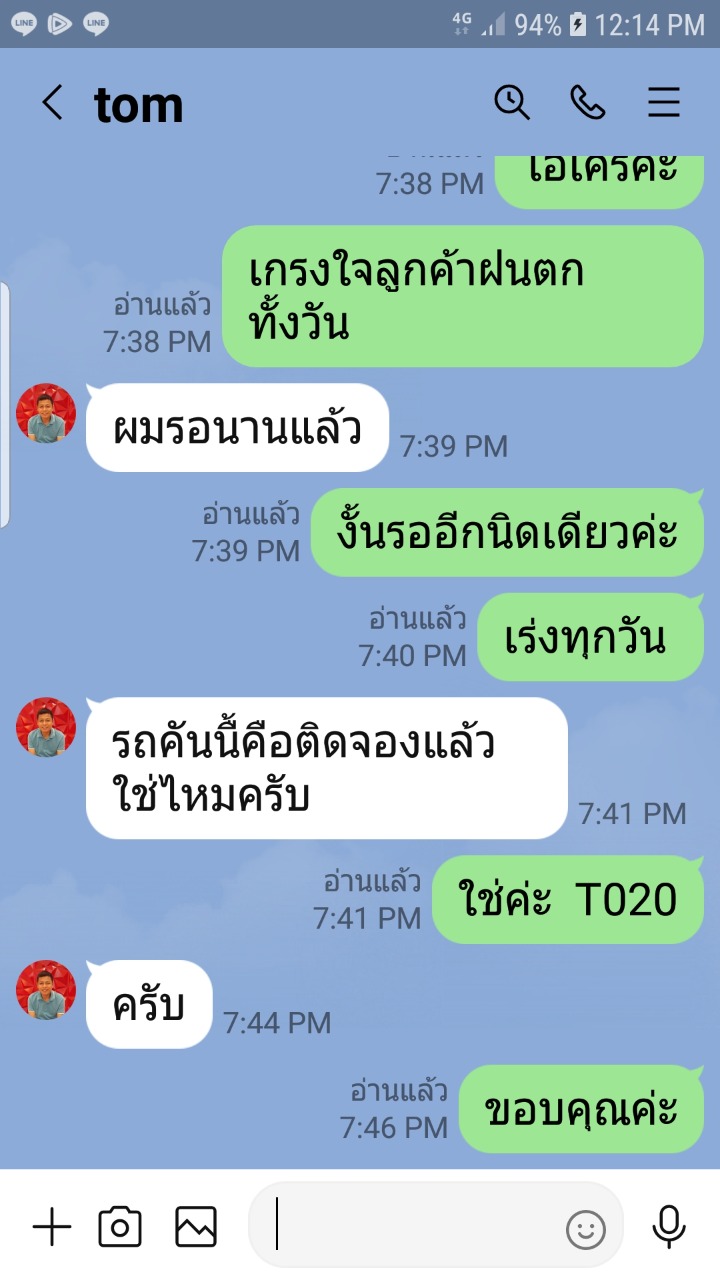Open the chat menu
This screenshot has width=720, height=1280.
664,102
